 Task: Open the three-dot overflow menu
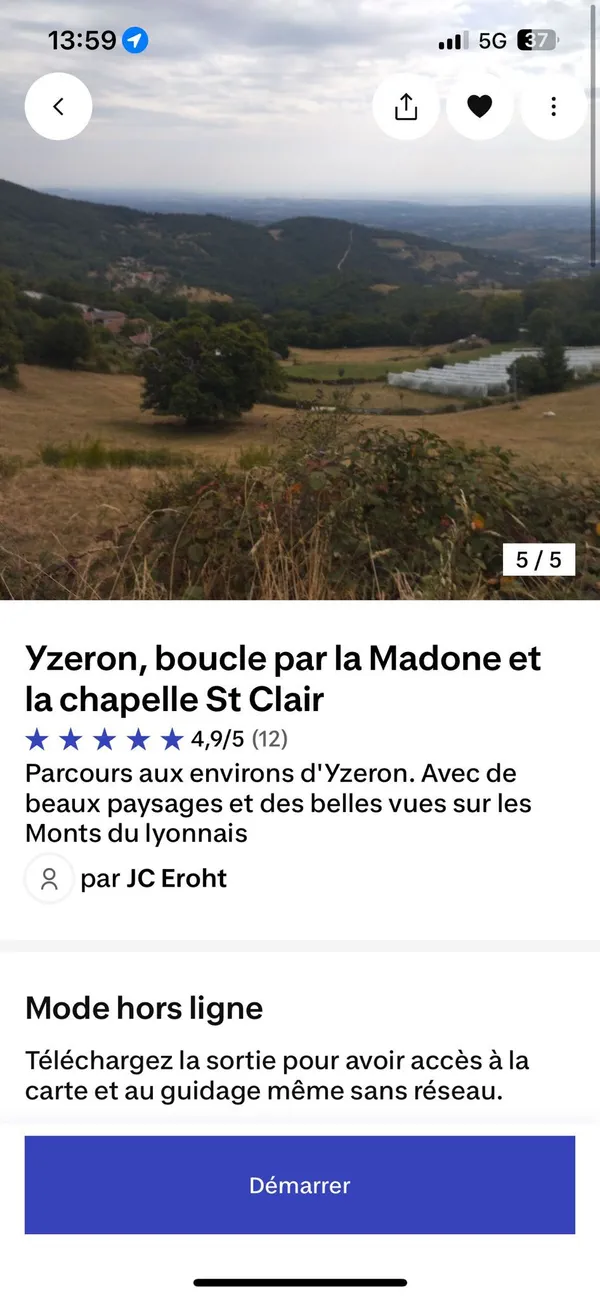[553, 106]
